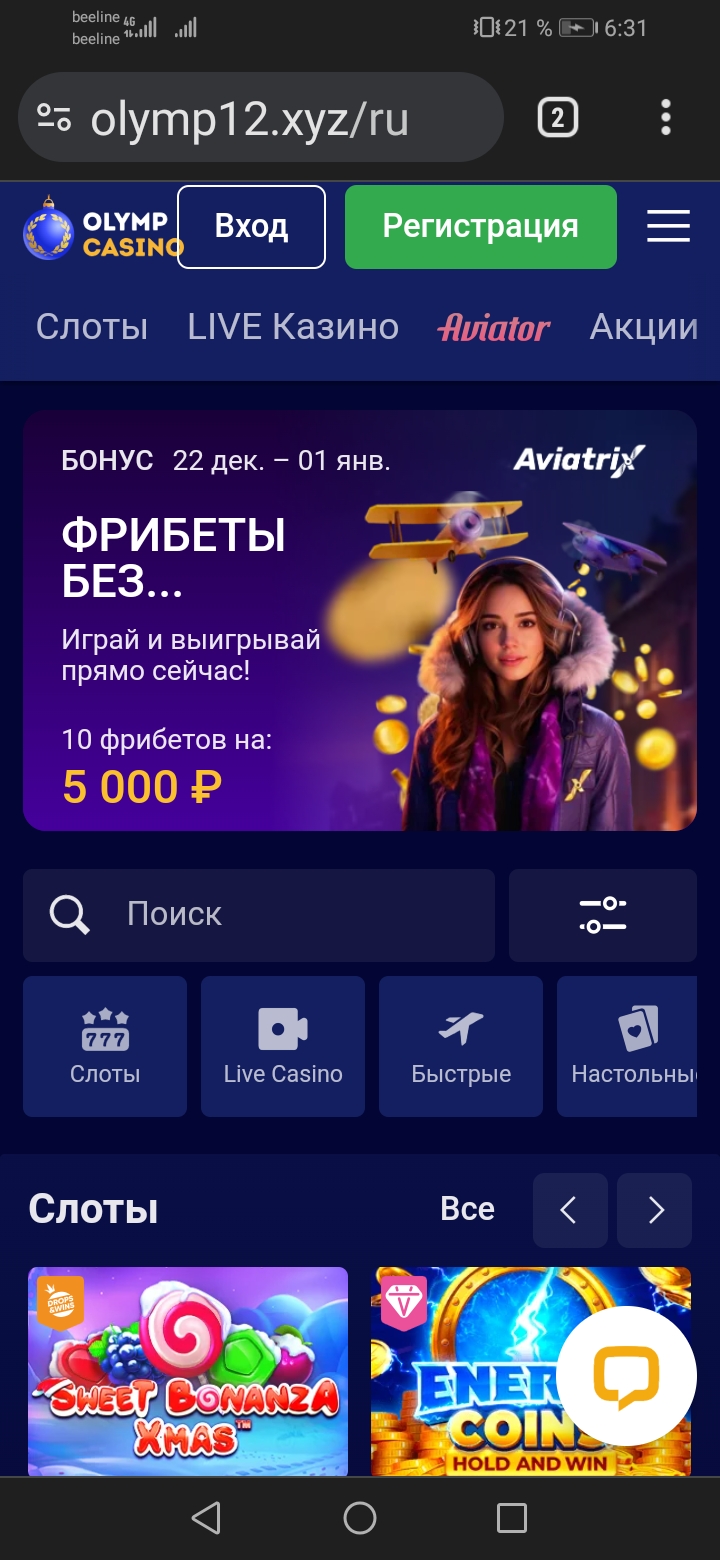
Task: Click the right arrow to see more slots
Action: (654, 1210)
